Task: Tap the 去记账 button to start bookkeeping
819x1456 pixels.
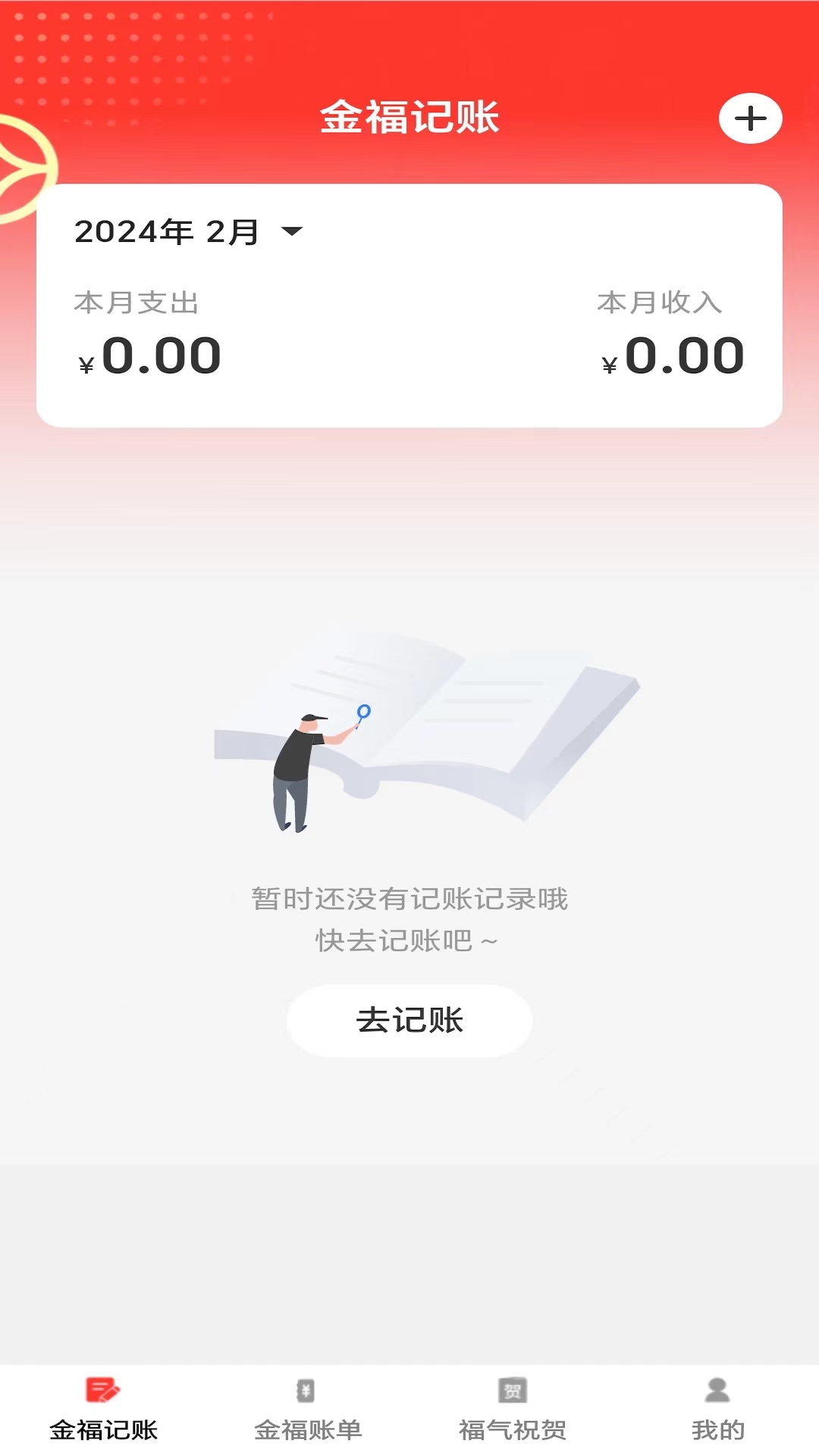Action: point(409,1021)
